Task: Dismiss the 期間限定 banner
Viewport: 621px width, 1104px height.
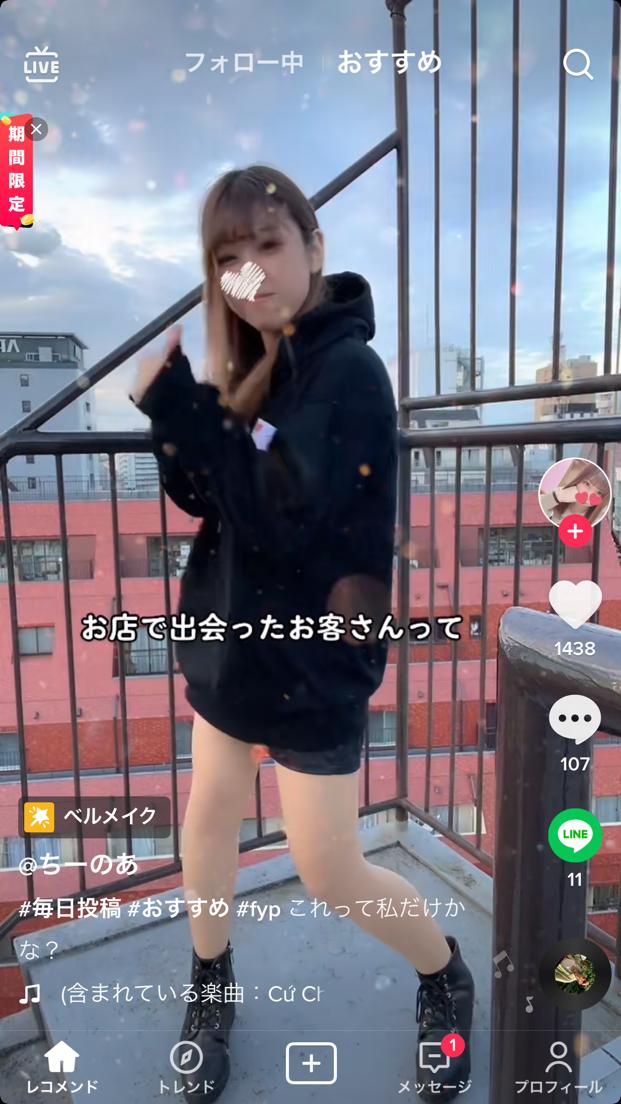Action: pos(36,130)
